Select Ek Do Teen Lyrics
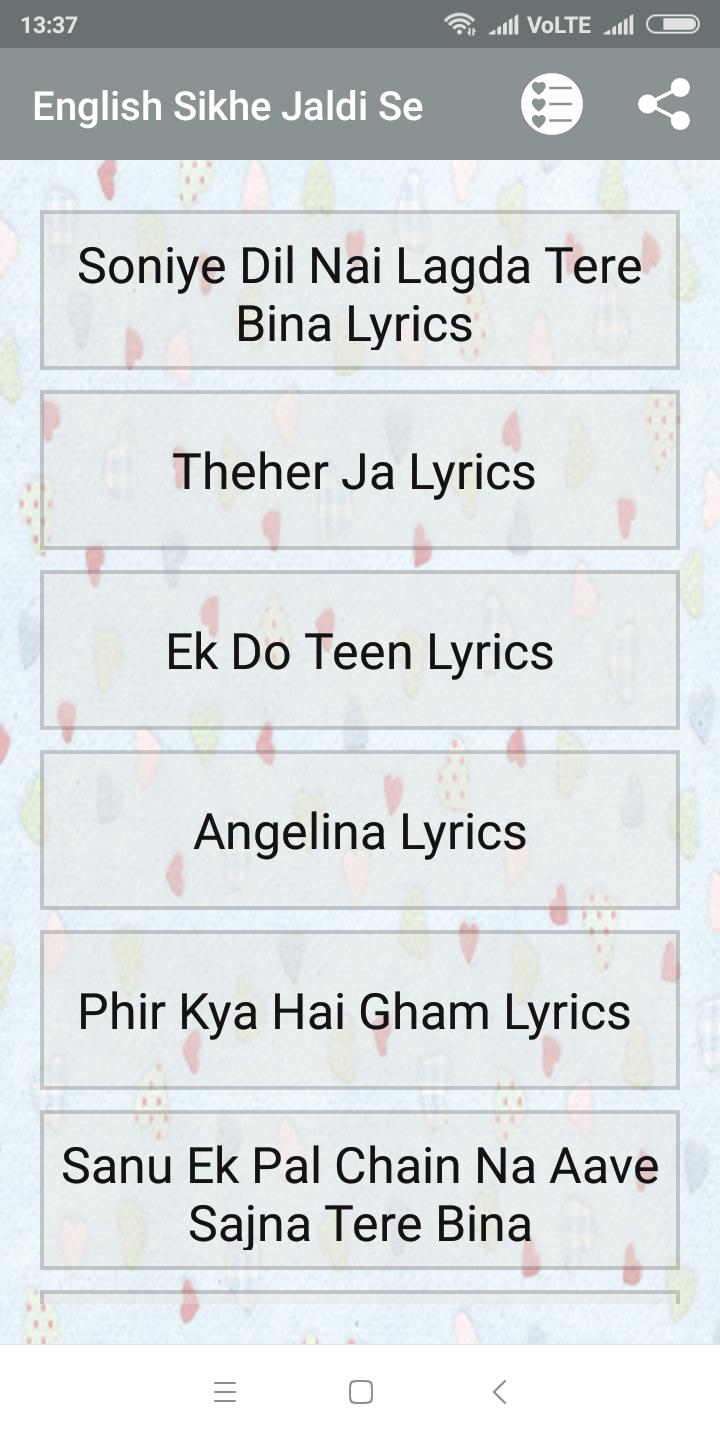Viewport: 720px width, 1440px height. tap(360, 650)
